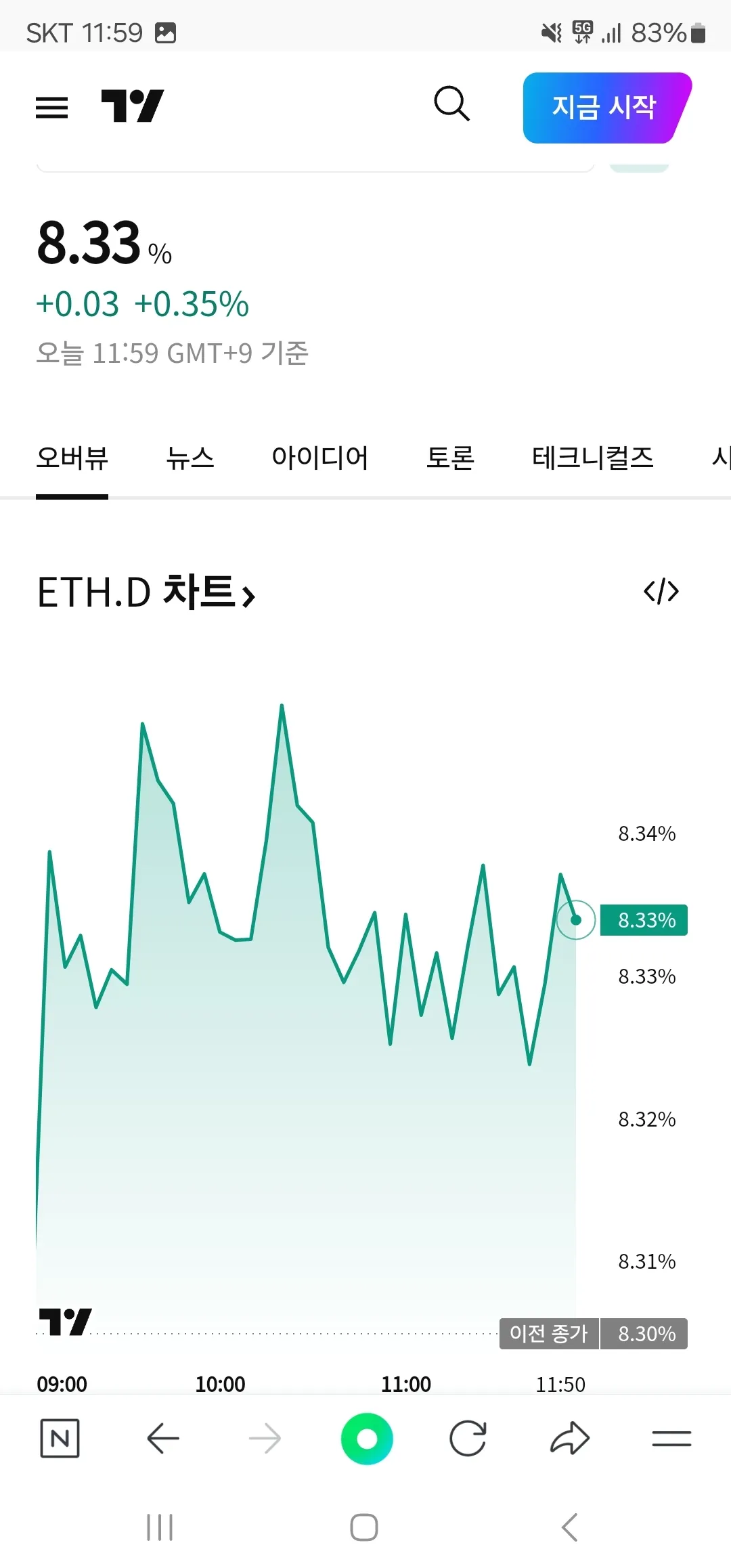Go back in the browser
731x1568 pixels.
click(162, 1438)
